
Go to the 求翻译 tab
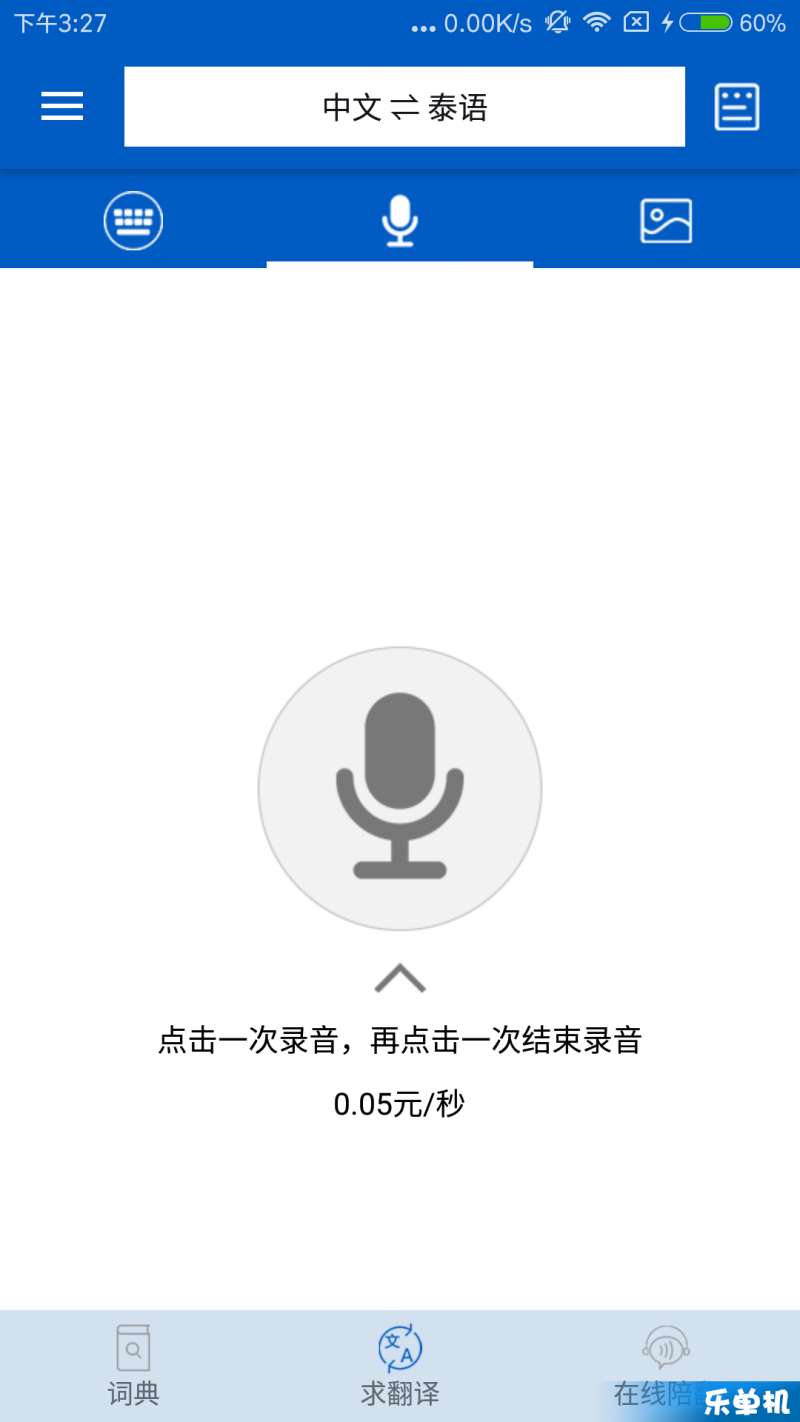click(x=400, y=1365)
